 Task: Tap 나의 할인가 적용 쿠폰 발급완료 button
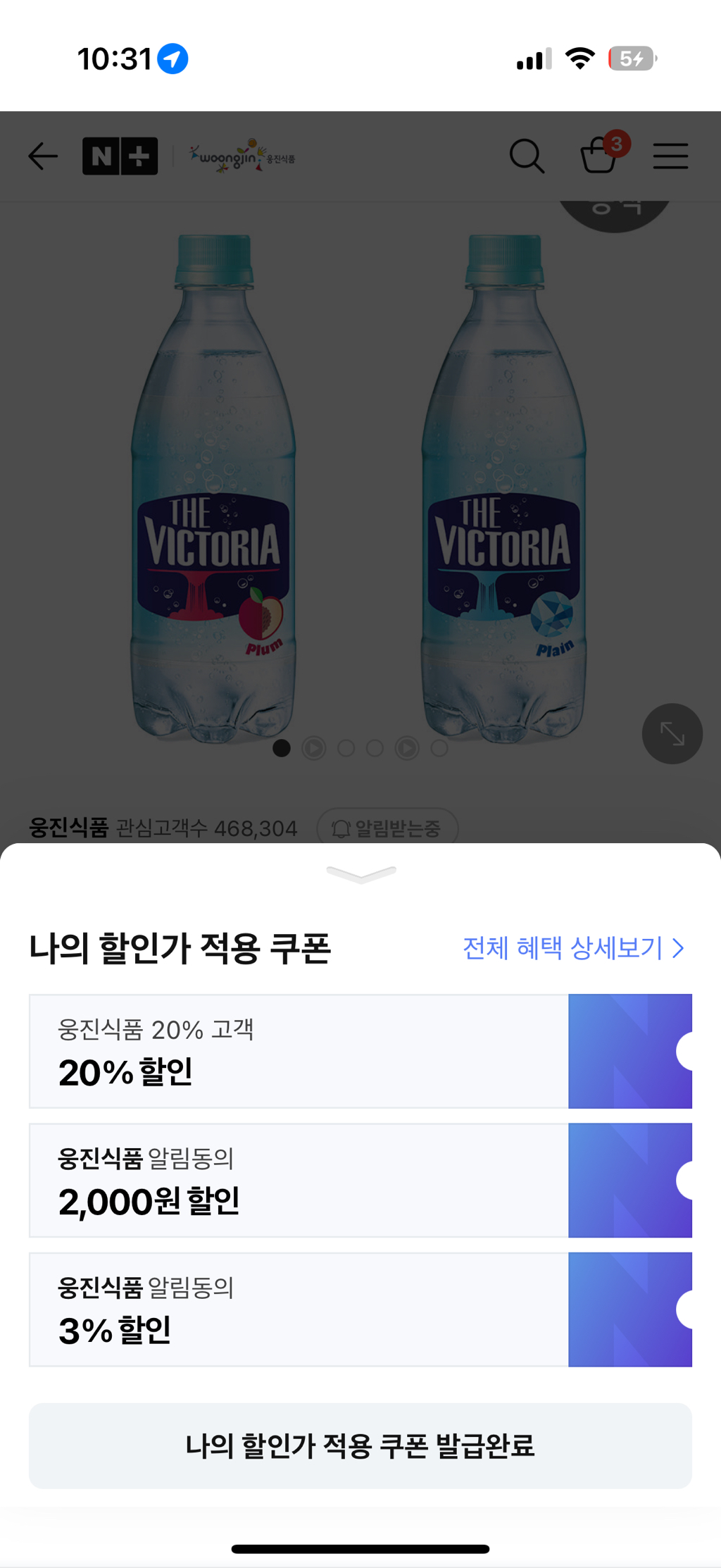[360, 1445]
